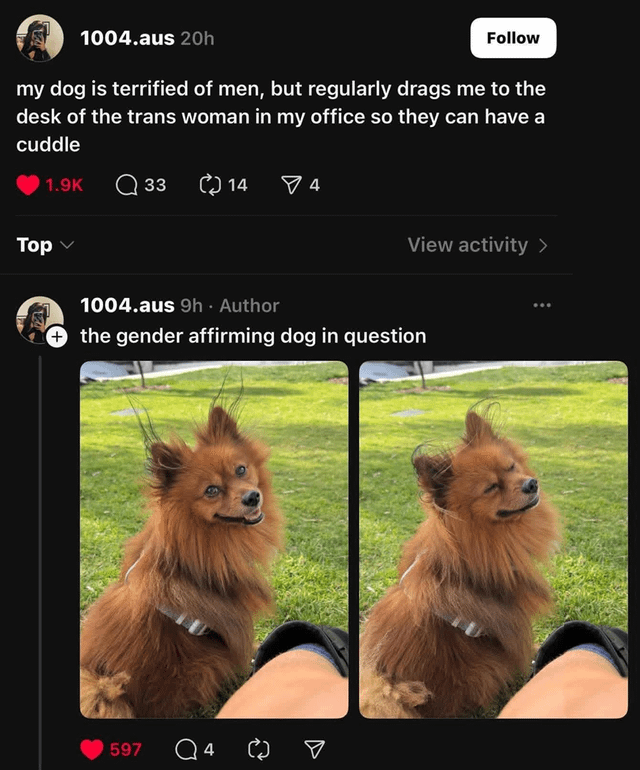The height and width of the screenshot is (770, 640).
Task: Repost the gender affirming dog reply
Action: (256, 748)
